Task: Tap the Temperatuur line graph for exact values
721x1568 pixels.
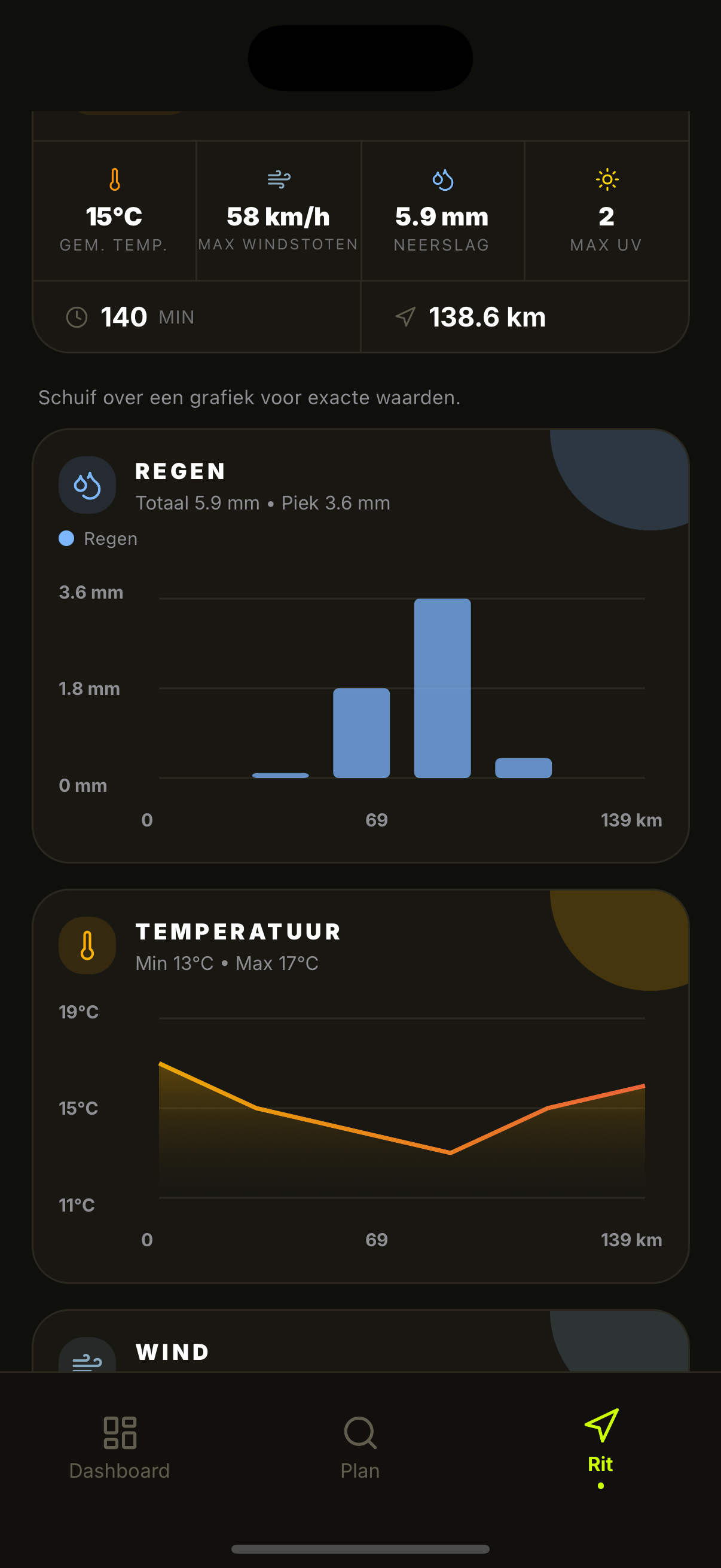Action: pyautogui.click(x=402, y=1108)
